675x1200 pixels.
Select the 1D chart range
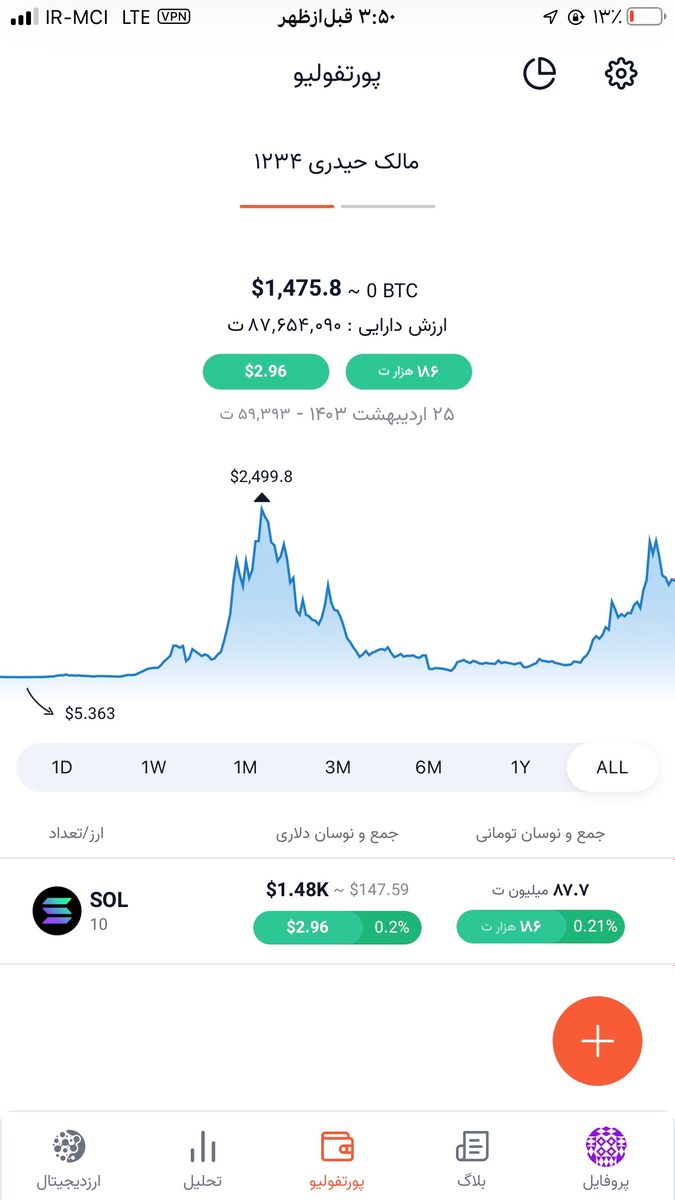(62, 767)
